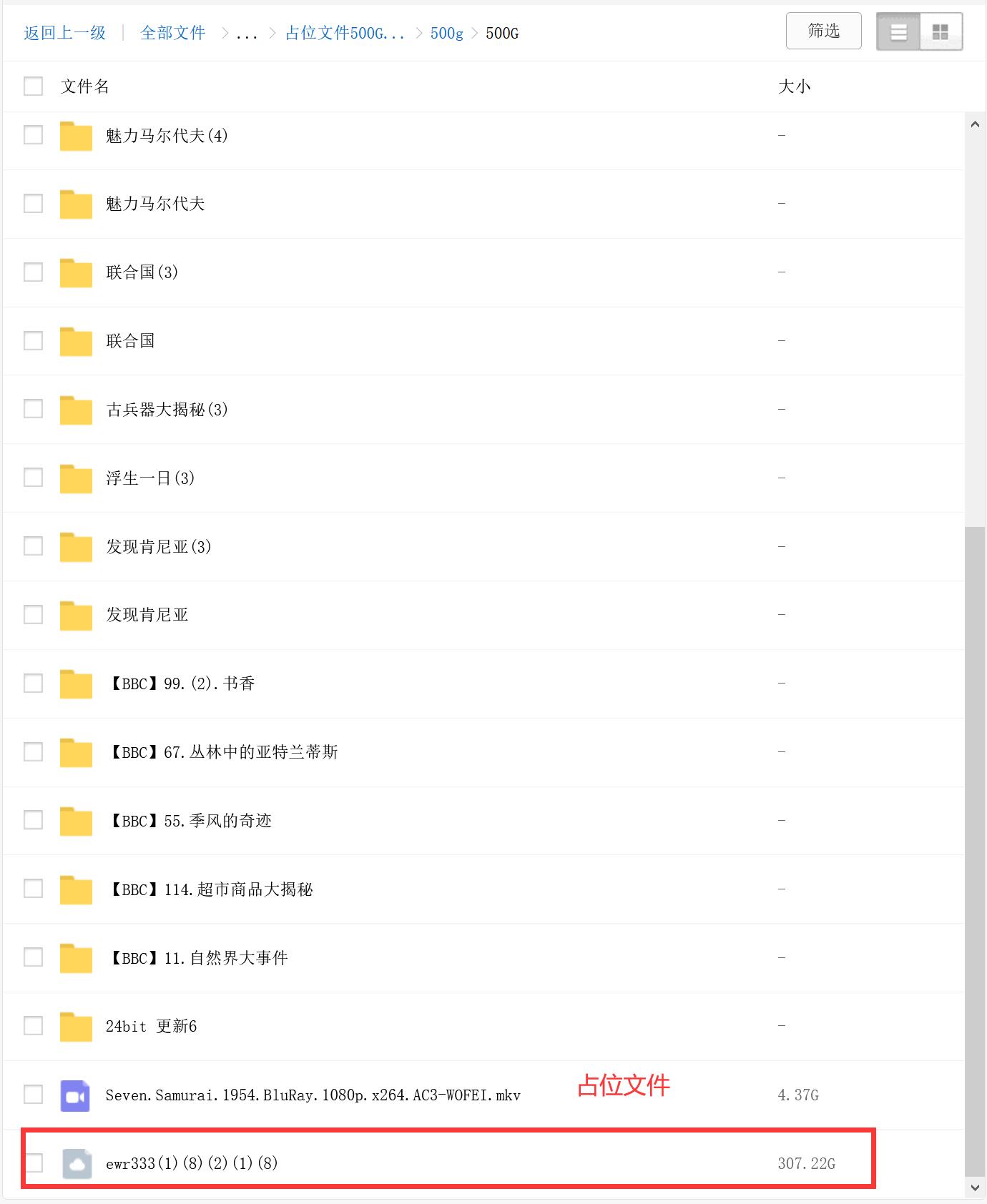Open folder 联合国(3)
The height and width of the screenshot is (1204, 987).
142,272
